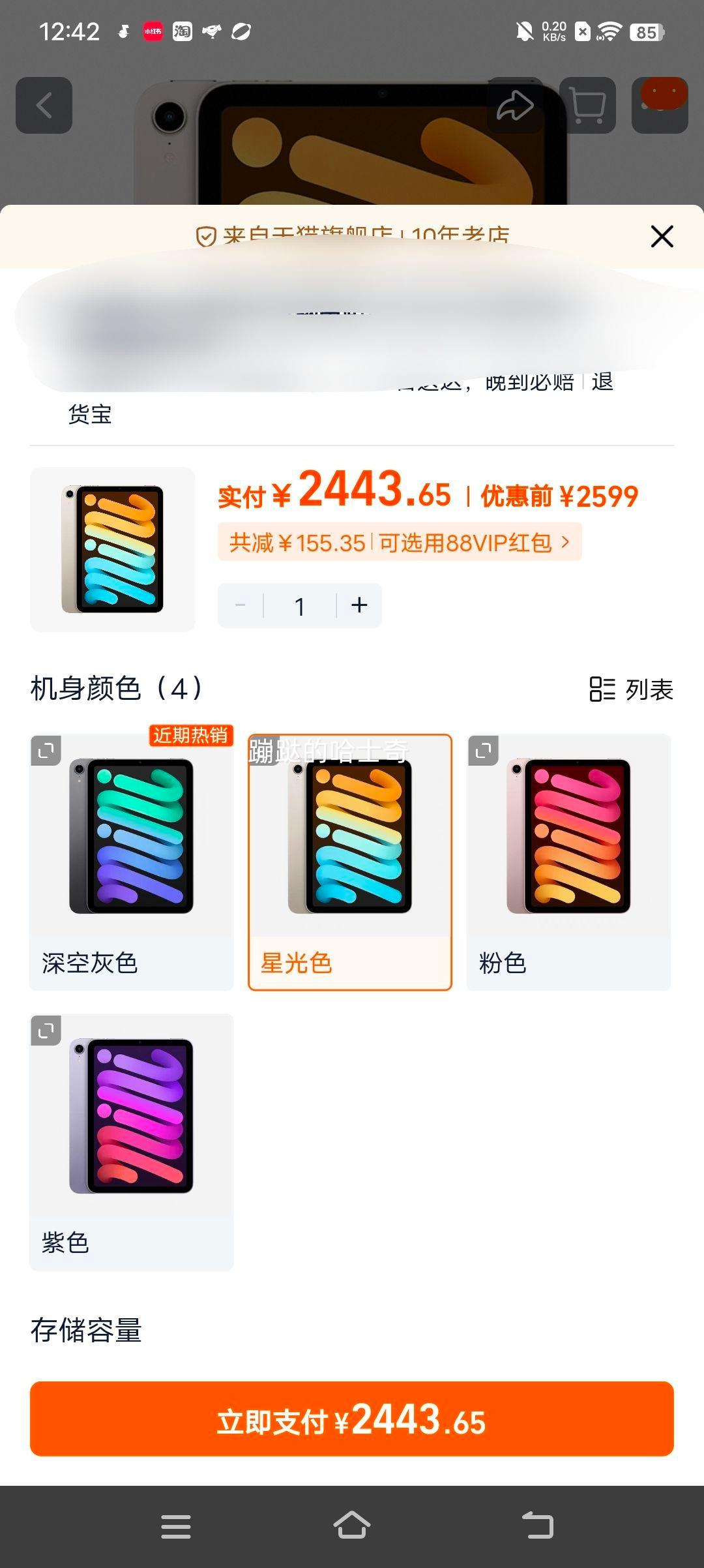Tap the starlight iPad product thumbnail
Viewport: 704px width, 1568px height.
coord(112,548)
